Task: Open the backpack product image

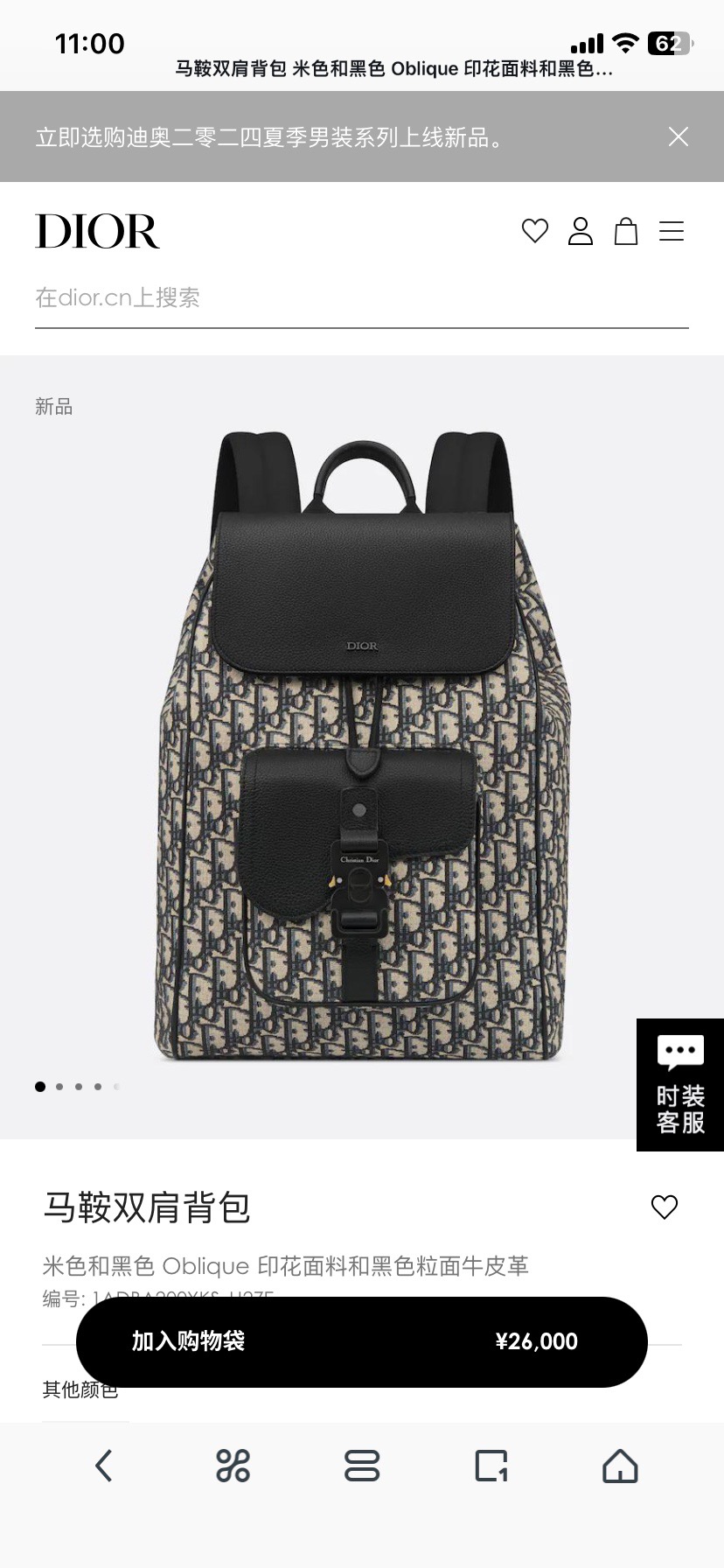Action: pyautogui.click(x=362, y=746)
